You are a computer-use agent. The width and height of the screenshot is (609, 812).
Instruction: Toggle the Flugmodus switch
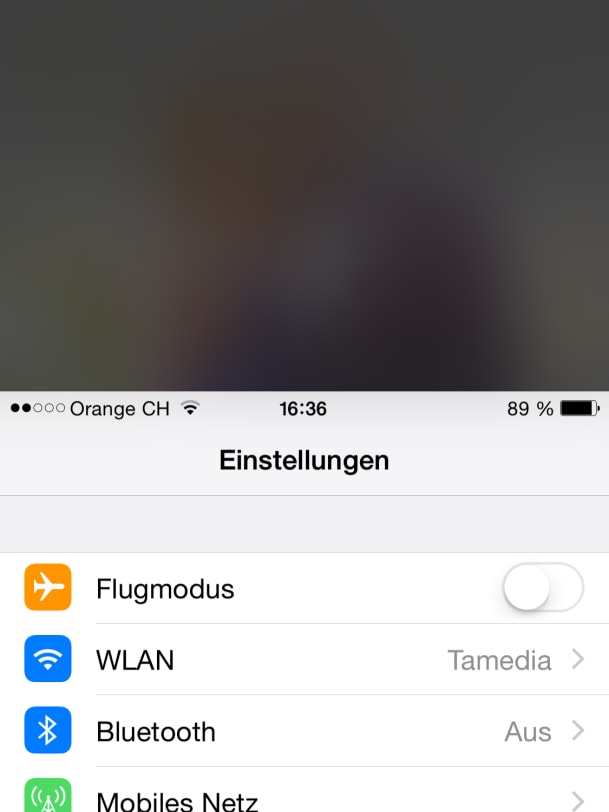[542, 588]
